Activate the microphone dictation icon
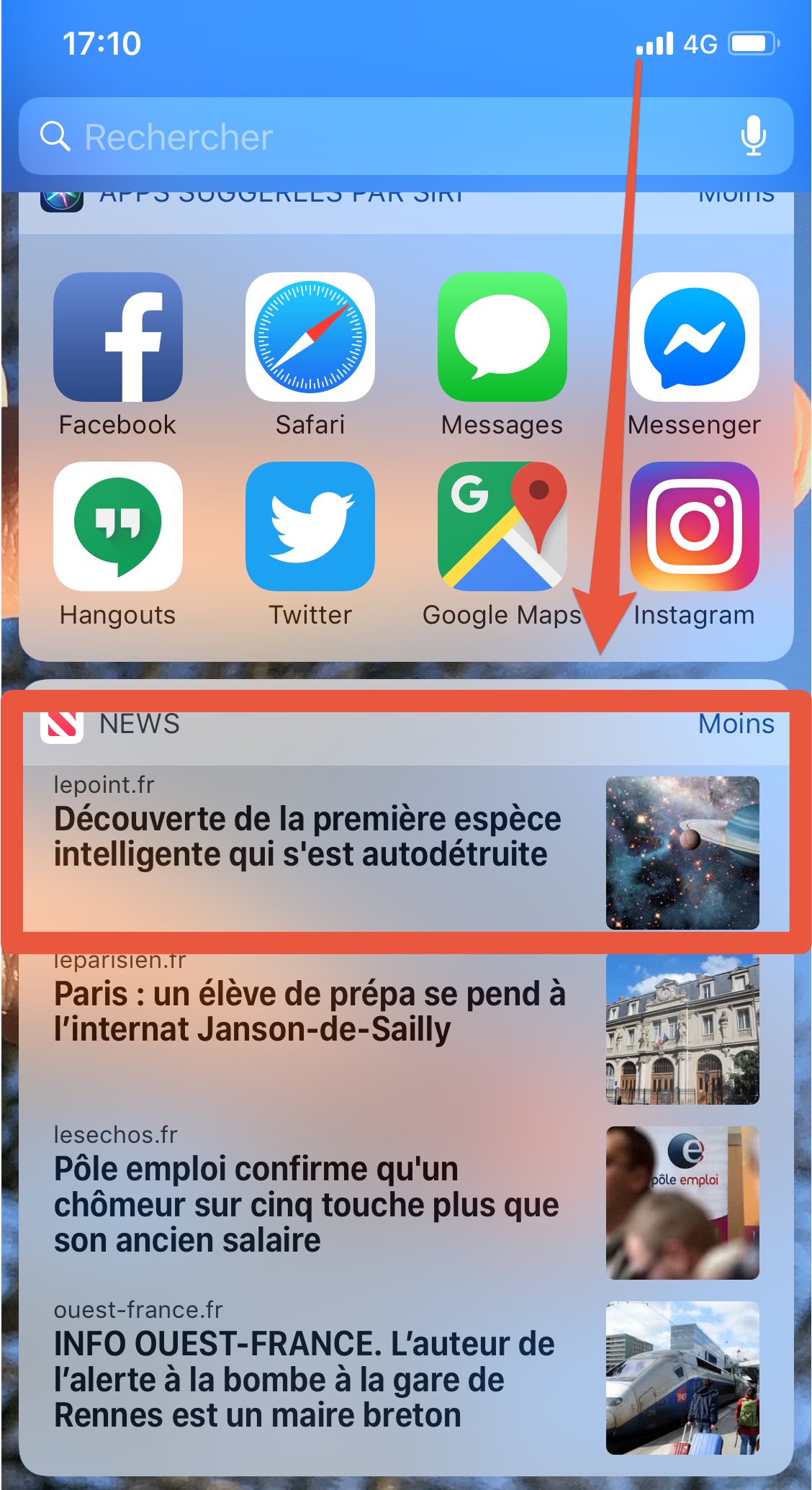This screenshot has height=1490, width=812. click(753, 136)
